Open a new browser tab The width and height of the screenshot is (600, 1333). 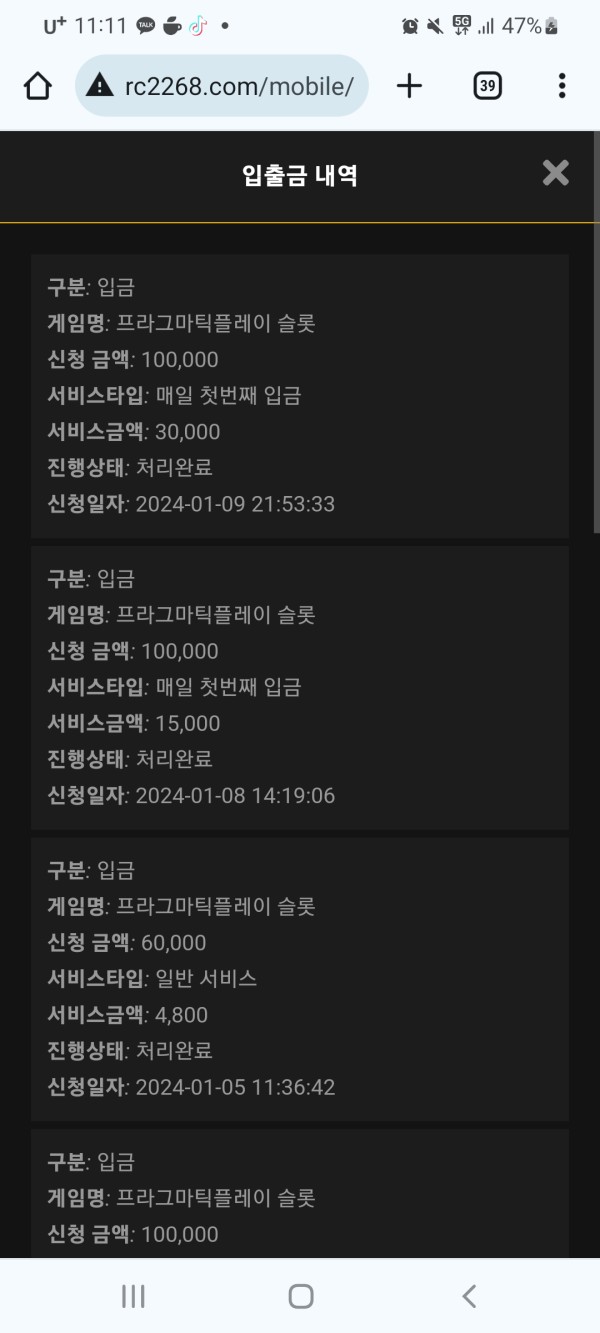409,86
